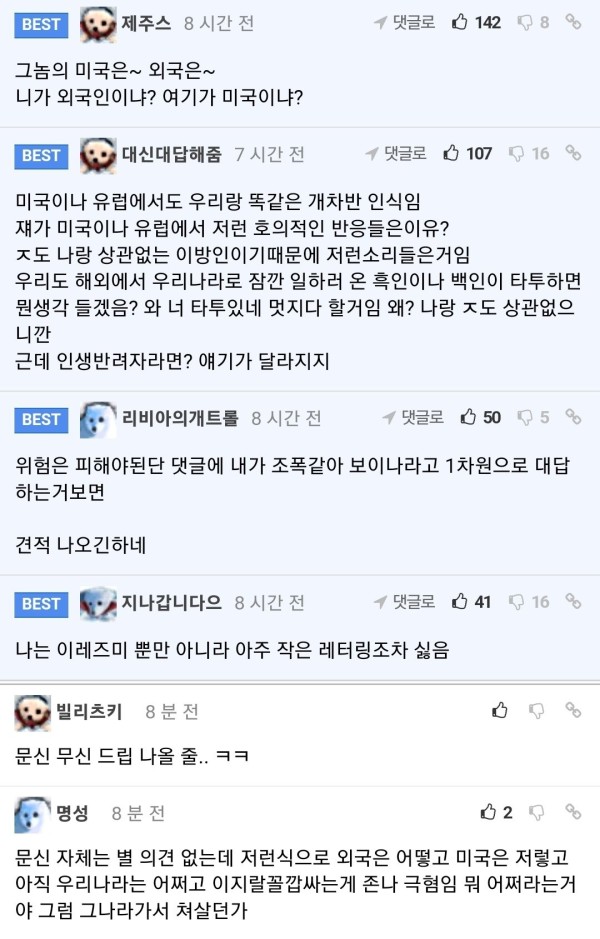Viewport: 600px width, 939px height.
Task: Downvote 제주스's comment
Action: click(x=525, y=22)
